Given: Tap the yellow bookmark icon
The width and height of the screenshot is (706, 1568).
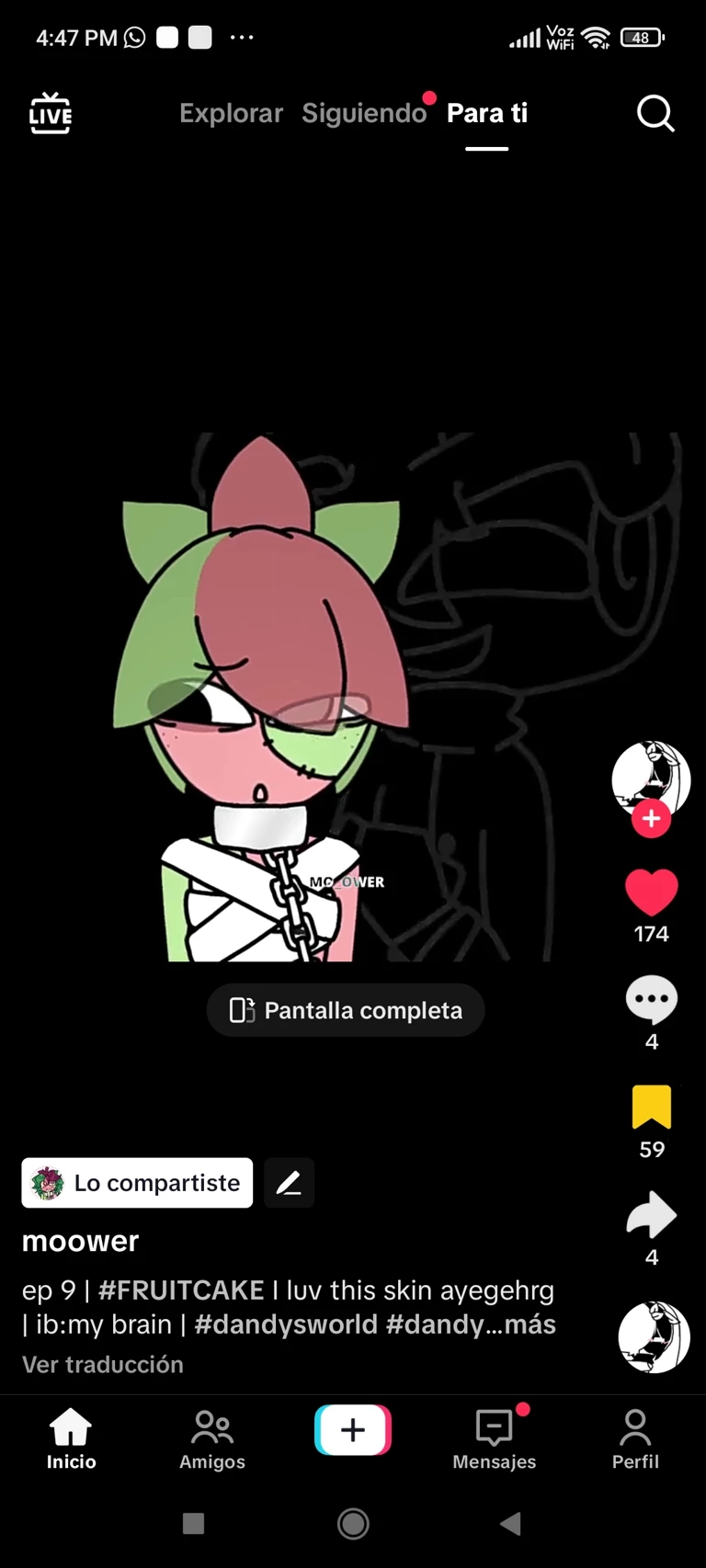Looking at the screenshot, I should [x=651, y=1107].
